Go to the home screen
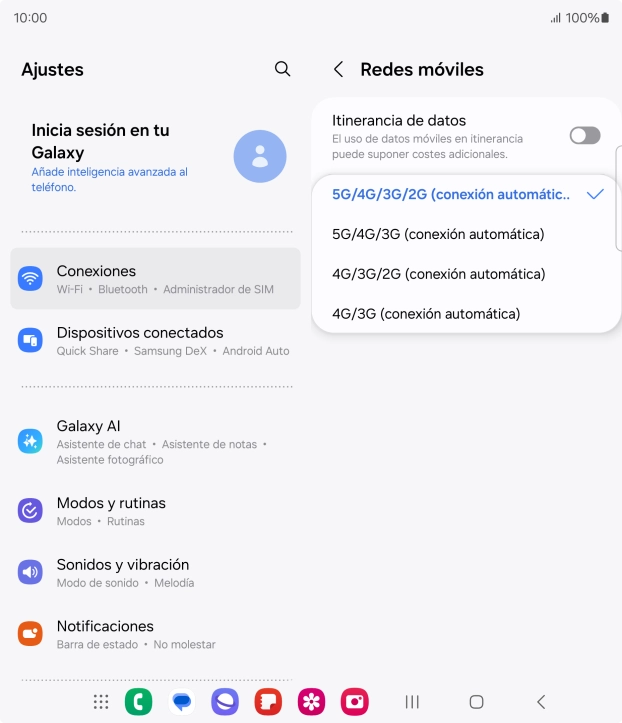This screenshot has height=723, width=622. point(476,702)
